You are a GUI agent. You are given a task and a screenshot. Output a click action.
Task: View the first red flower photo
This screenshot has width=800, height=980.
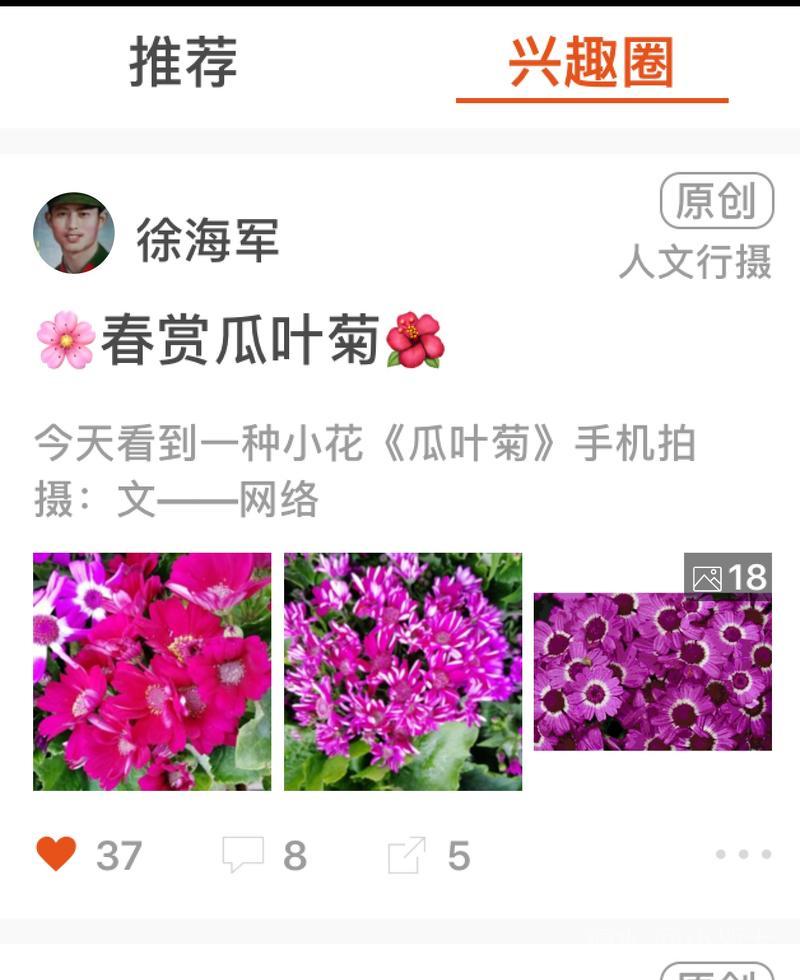click(x=152, y=671)
